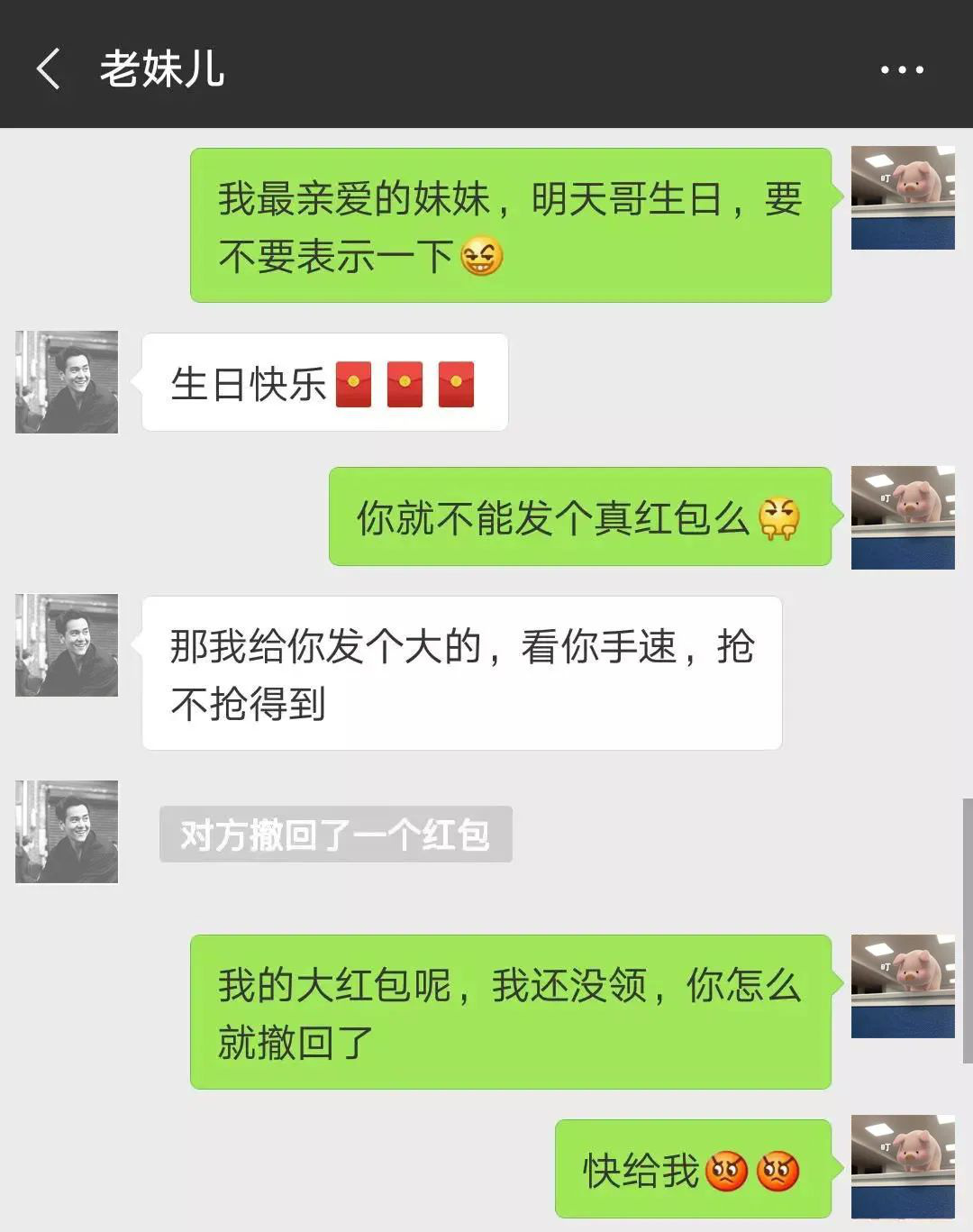973x1232 pixels.
Task: Open the three-dot chat options menu
Action: (x=902, y=69)
